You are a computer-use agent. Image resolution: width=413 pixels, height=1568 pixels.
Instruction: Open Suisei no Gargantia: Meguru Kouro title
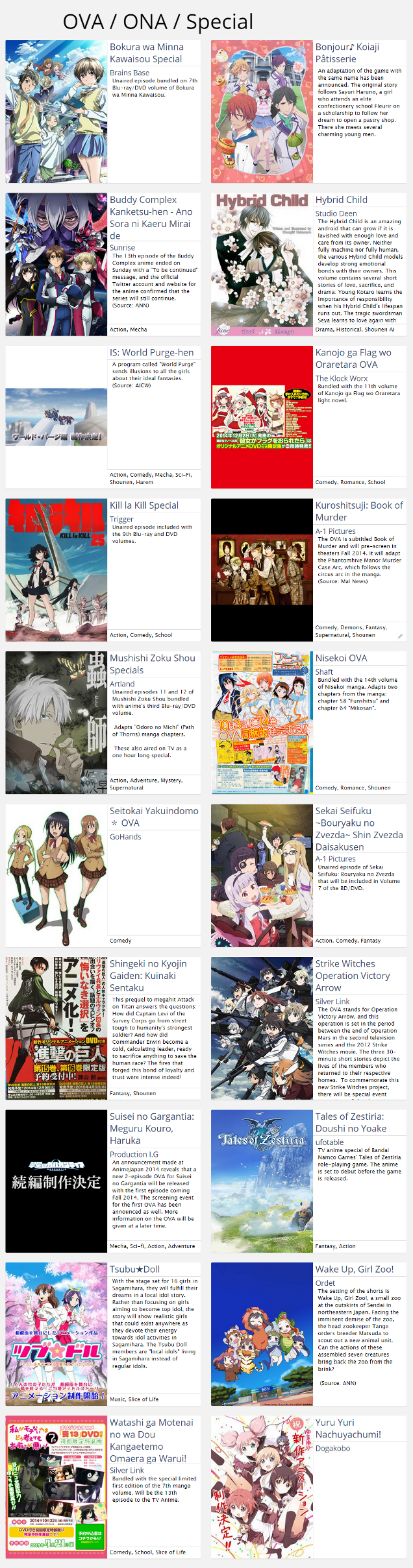pos(151,1128)
